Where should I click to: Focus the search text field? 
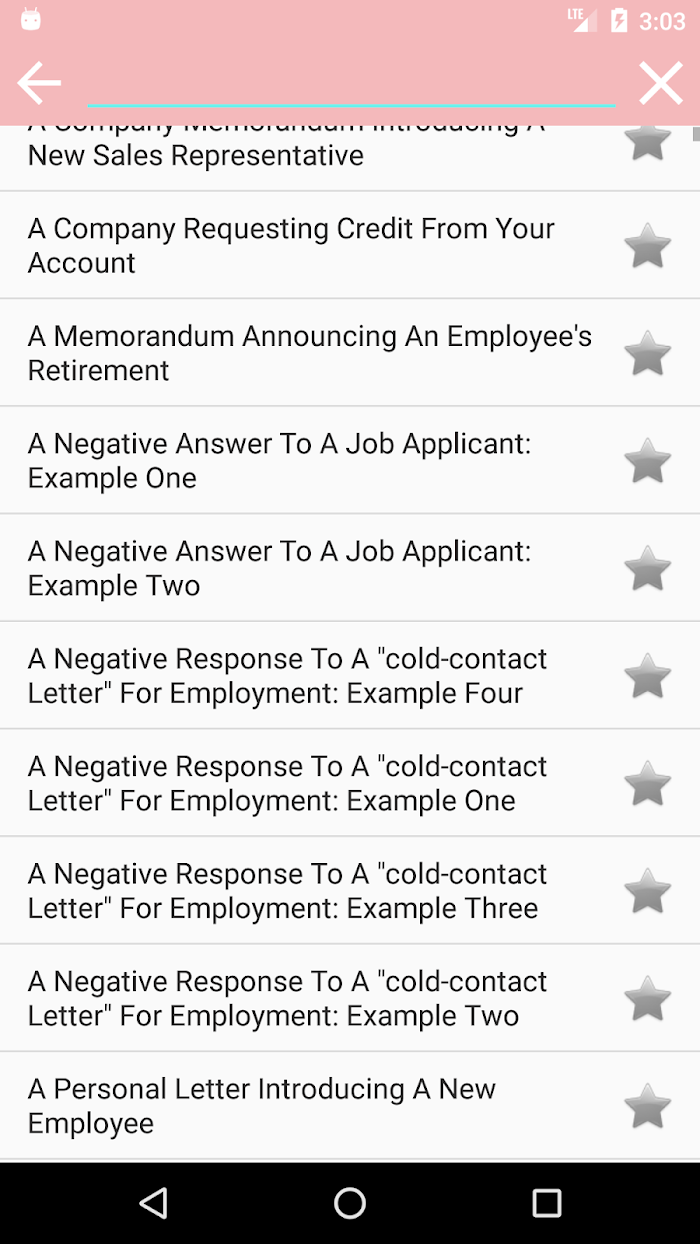351,84
